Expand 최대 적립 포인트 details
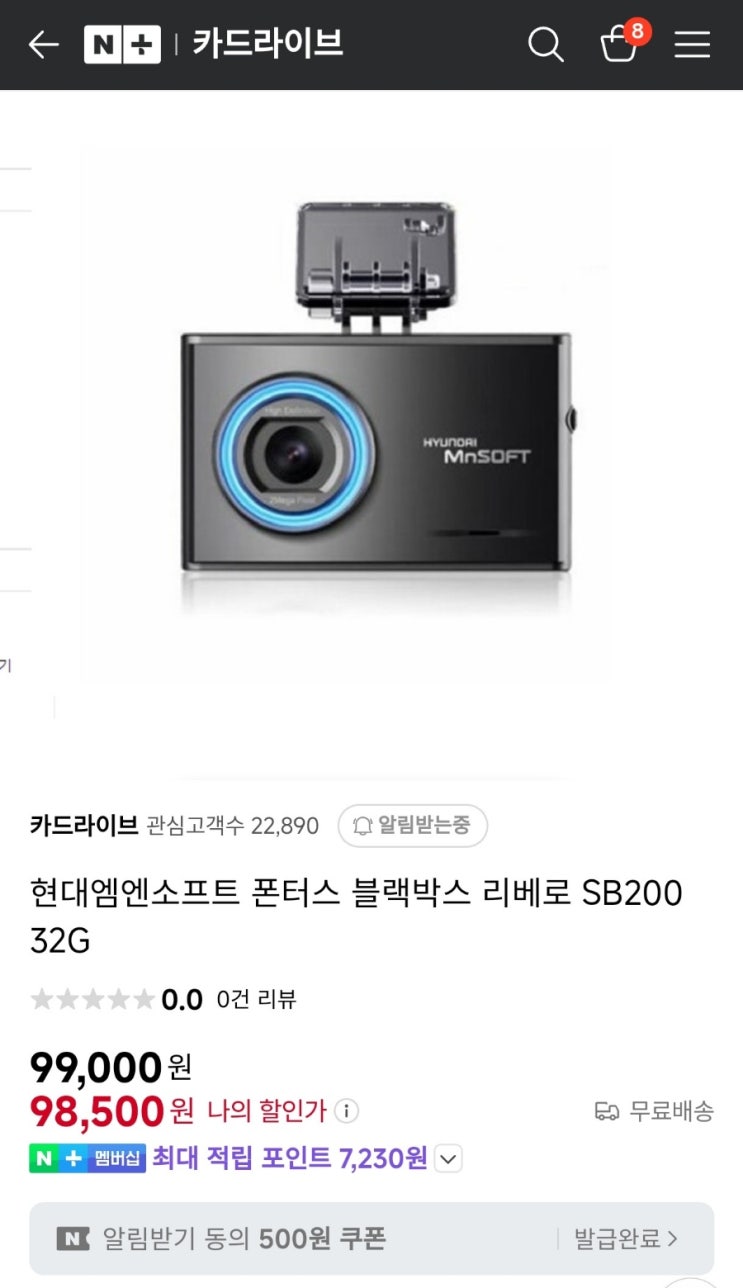This screenshot has height=1288, width=743. [449, 1159]
